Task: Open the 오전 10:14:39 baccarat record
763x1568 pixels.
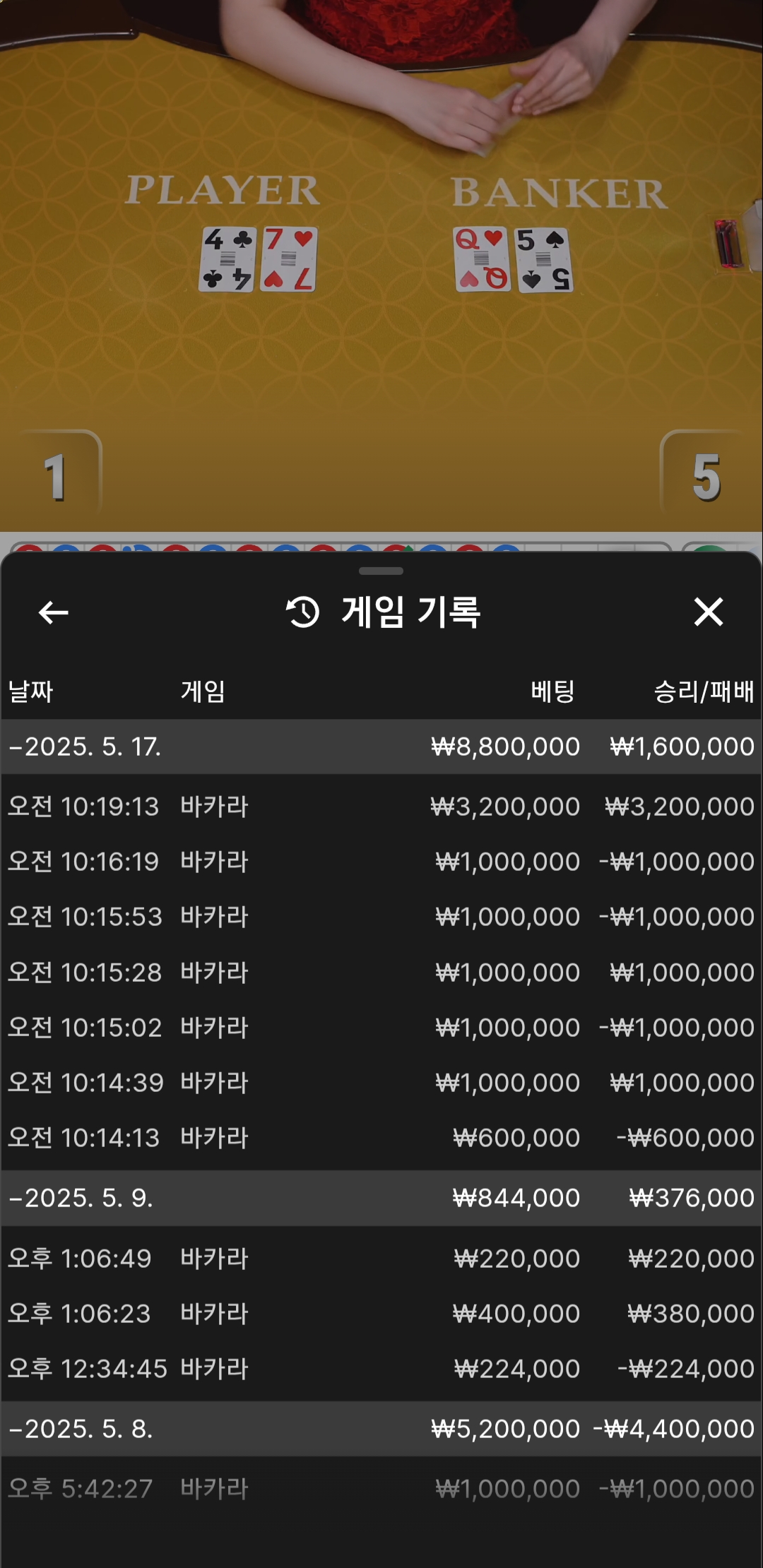Action: [381, 1083]
